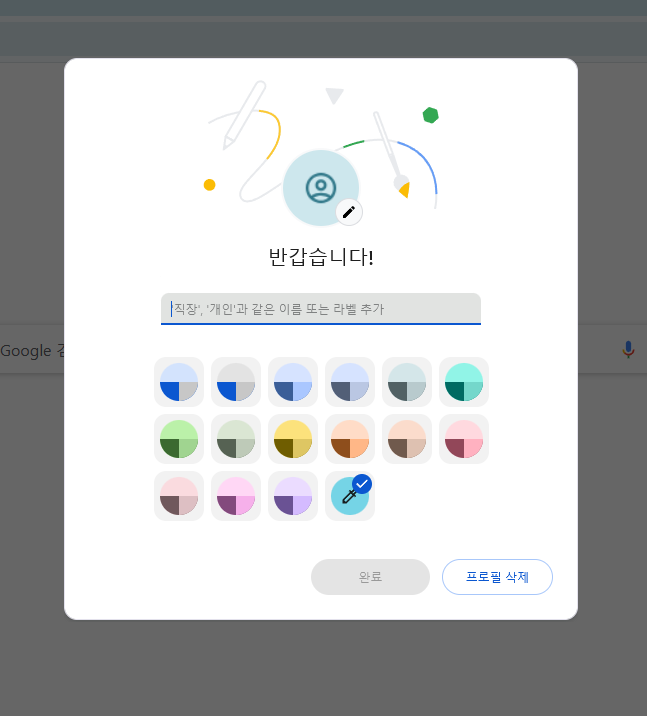The image size is (647, 716).
Task: Select the orange color theme swatch
Action: pyautogui.click(x=350, y=439)
